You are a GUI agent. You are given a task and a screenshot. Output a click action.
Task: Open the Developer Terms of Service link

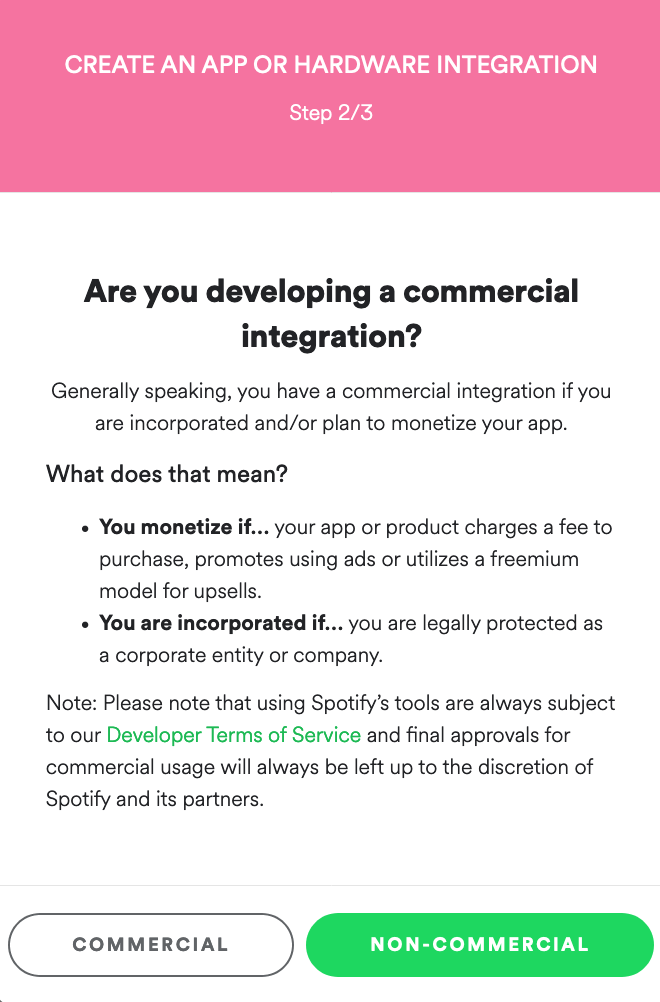[x=233, y=735]
